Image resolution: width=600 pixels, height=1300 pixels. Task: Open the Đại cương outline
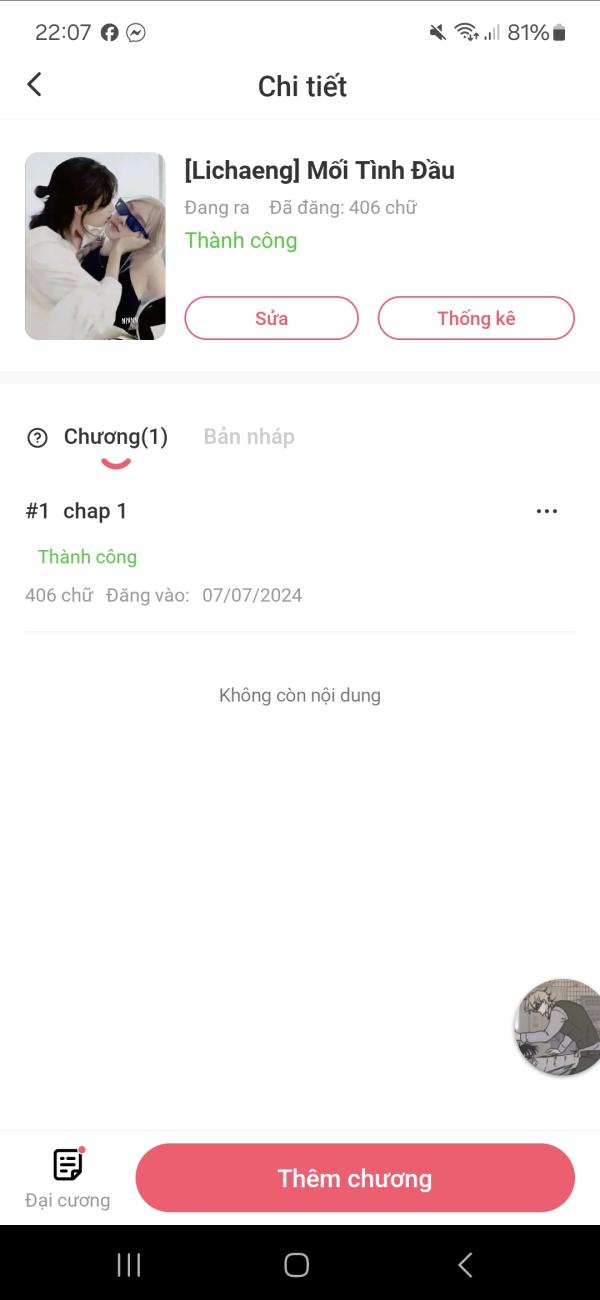coord(67,1178)
